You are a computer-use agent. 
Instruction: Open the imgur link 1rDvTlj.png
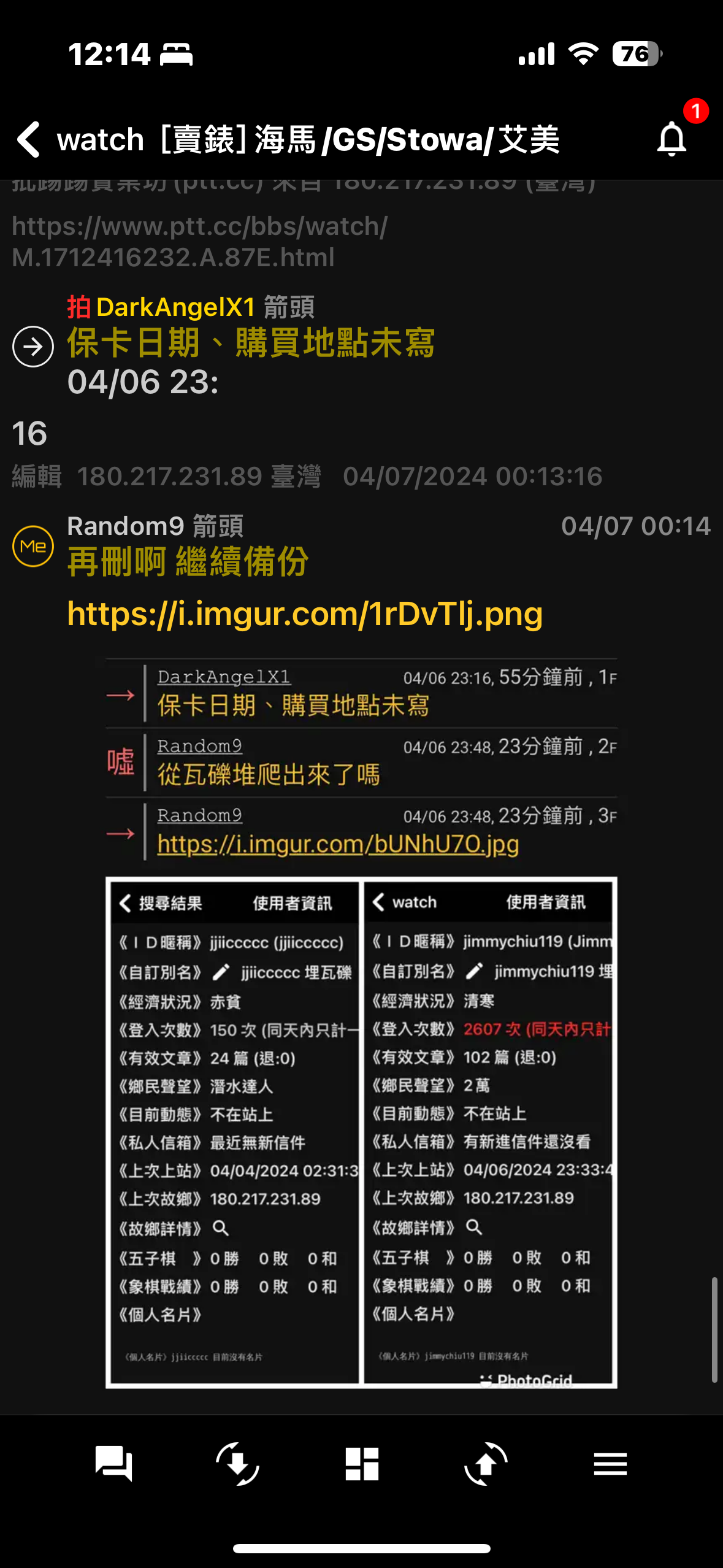tap(305, 614)
